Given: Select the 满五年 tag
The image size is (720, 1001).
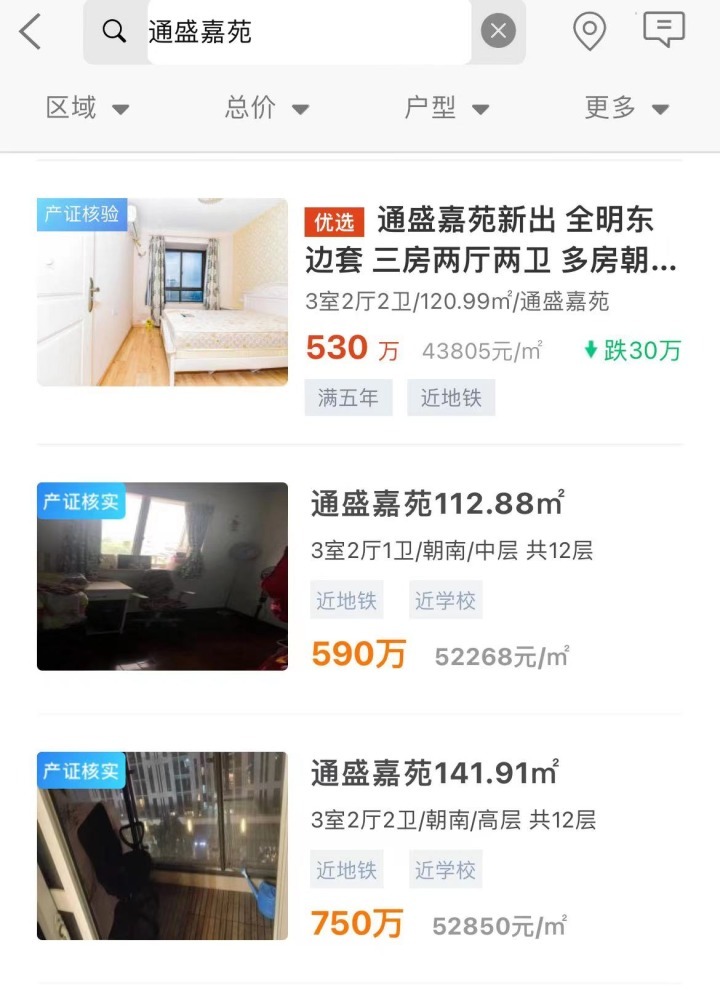Looking at the screenshot, I should [348, 397].
